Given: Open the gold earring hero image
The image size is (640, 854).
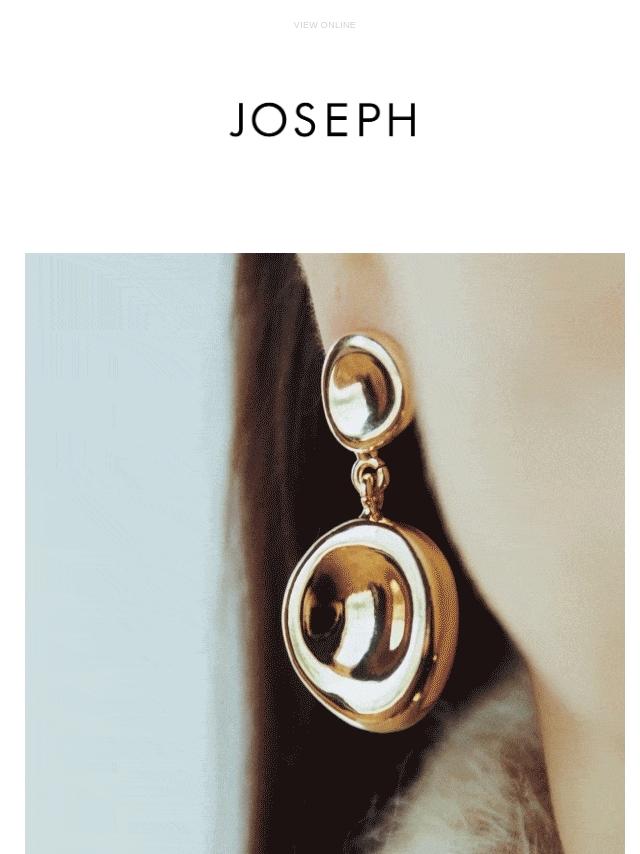Looking at the screenshot, I should [x=325, y=553].
